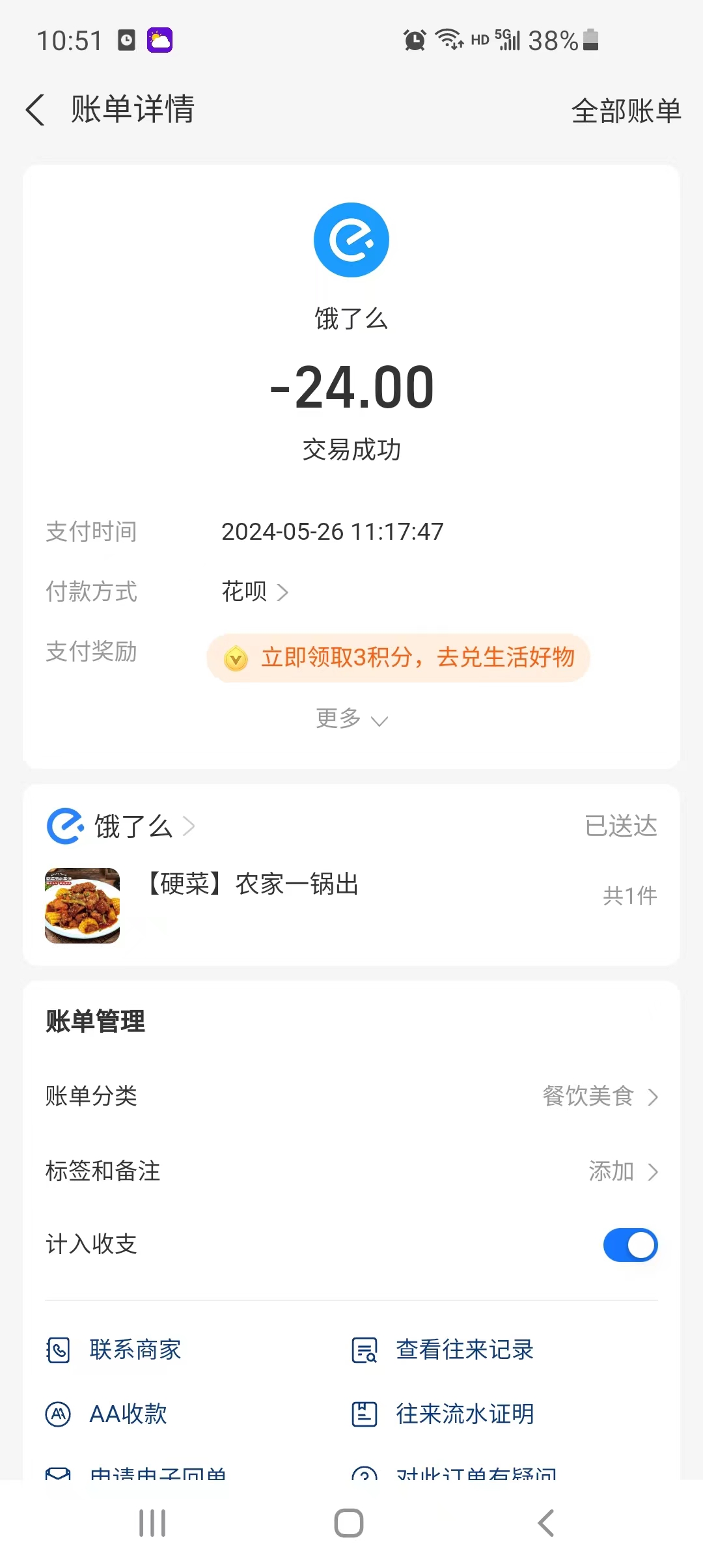Claim the 立即领取3积分 reward
Viewport: 703px width, 1568px height.
(398, 658)
